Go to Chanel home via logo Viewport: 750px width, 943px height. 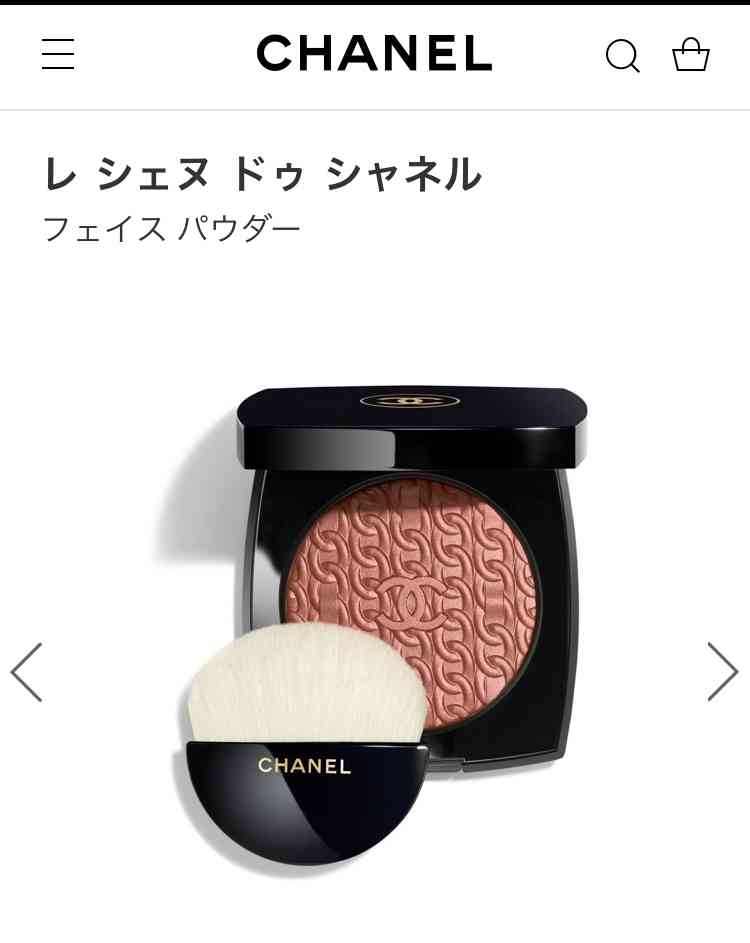(374, 54)
